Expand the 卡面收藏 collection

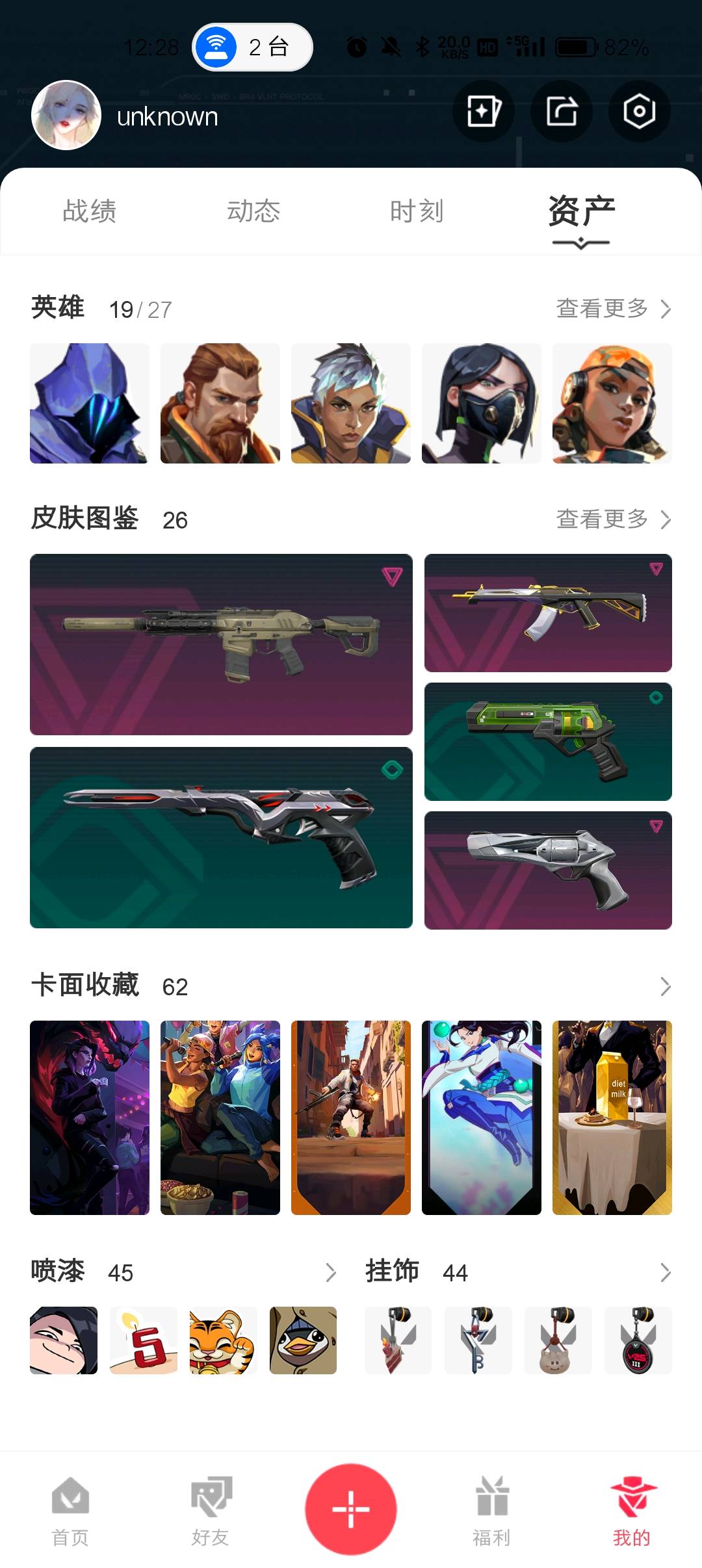665,986
